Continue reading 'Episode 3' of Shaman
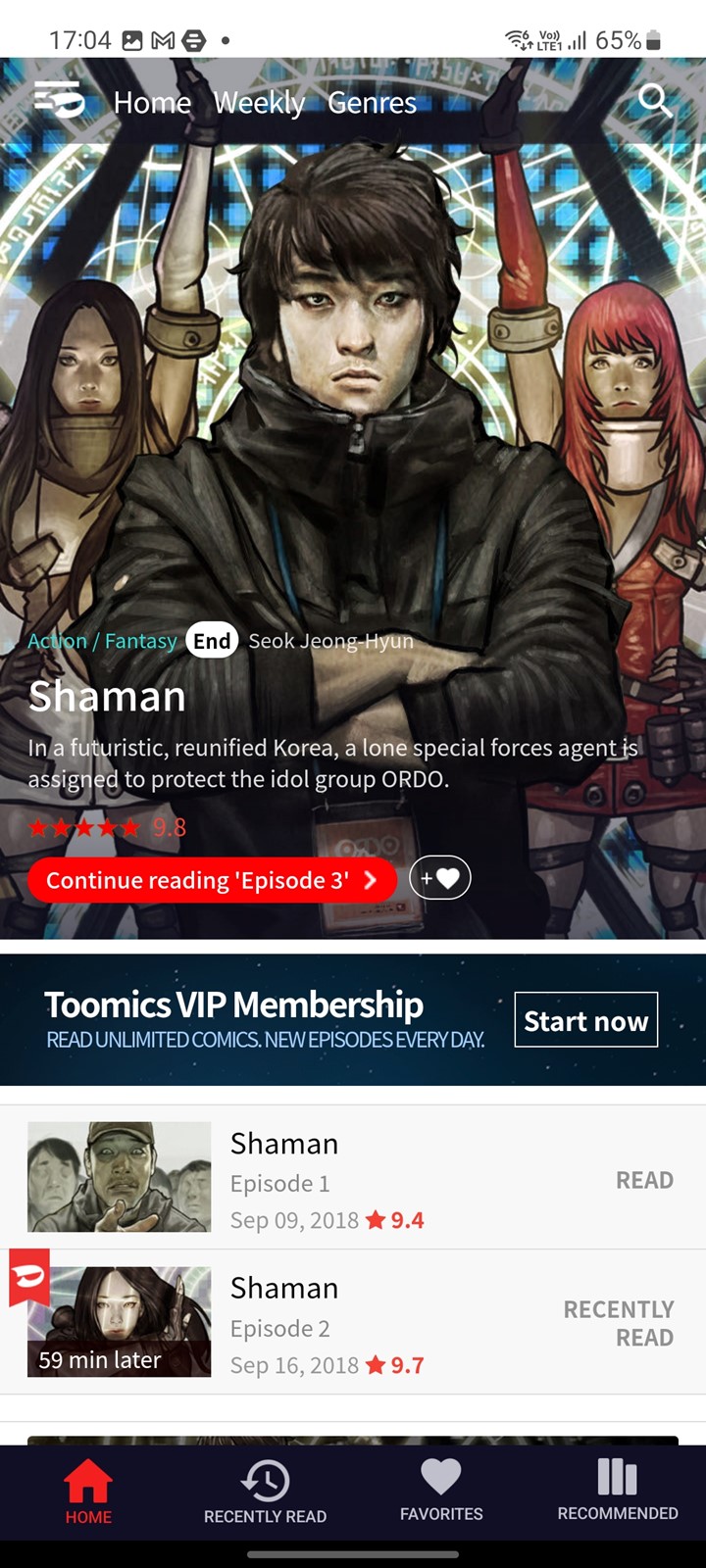Screen dimensions: 706x1568 pyautogui.click(x=212, y=880)
